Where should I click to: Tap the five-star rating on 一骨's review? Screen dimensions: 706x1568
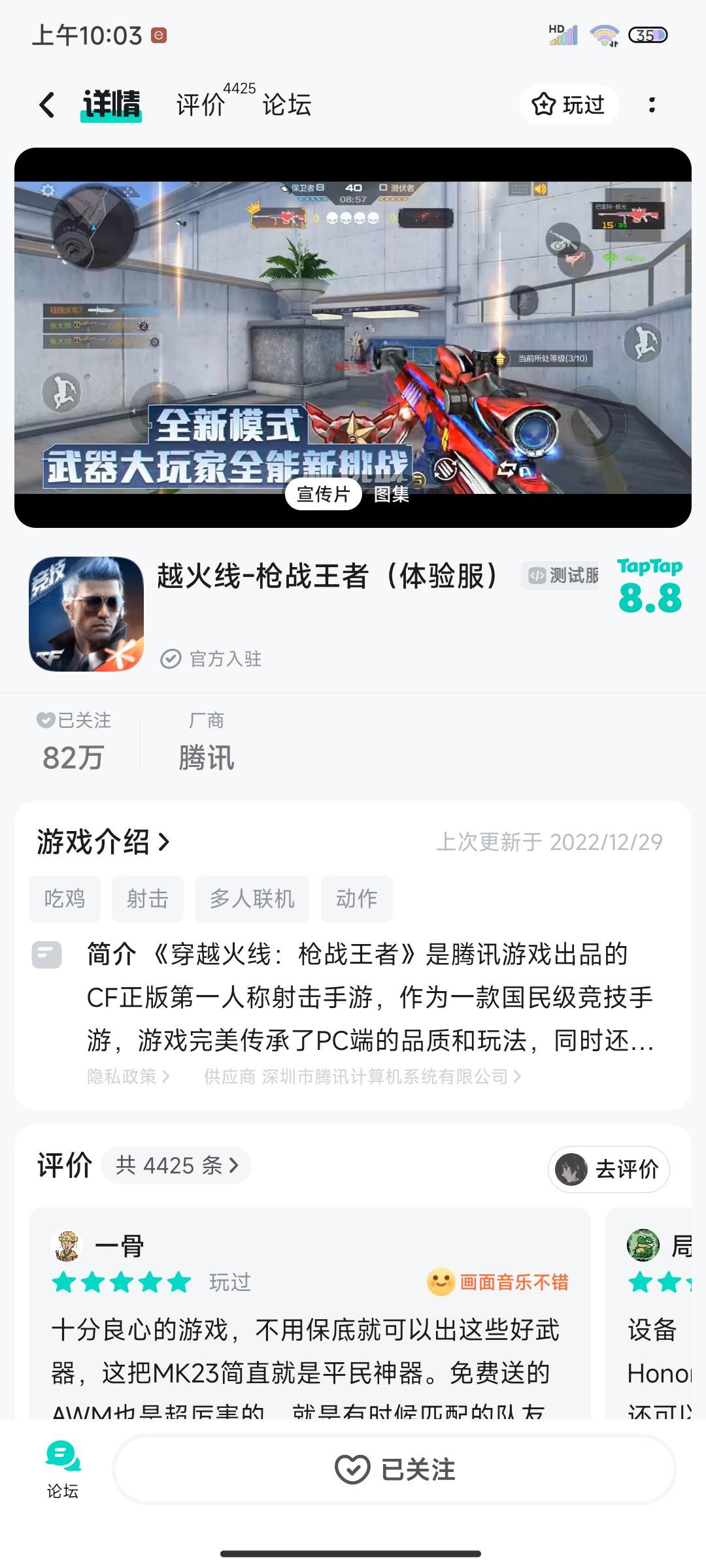118,1282
